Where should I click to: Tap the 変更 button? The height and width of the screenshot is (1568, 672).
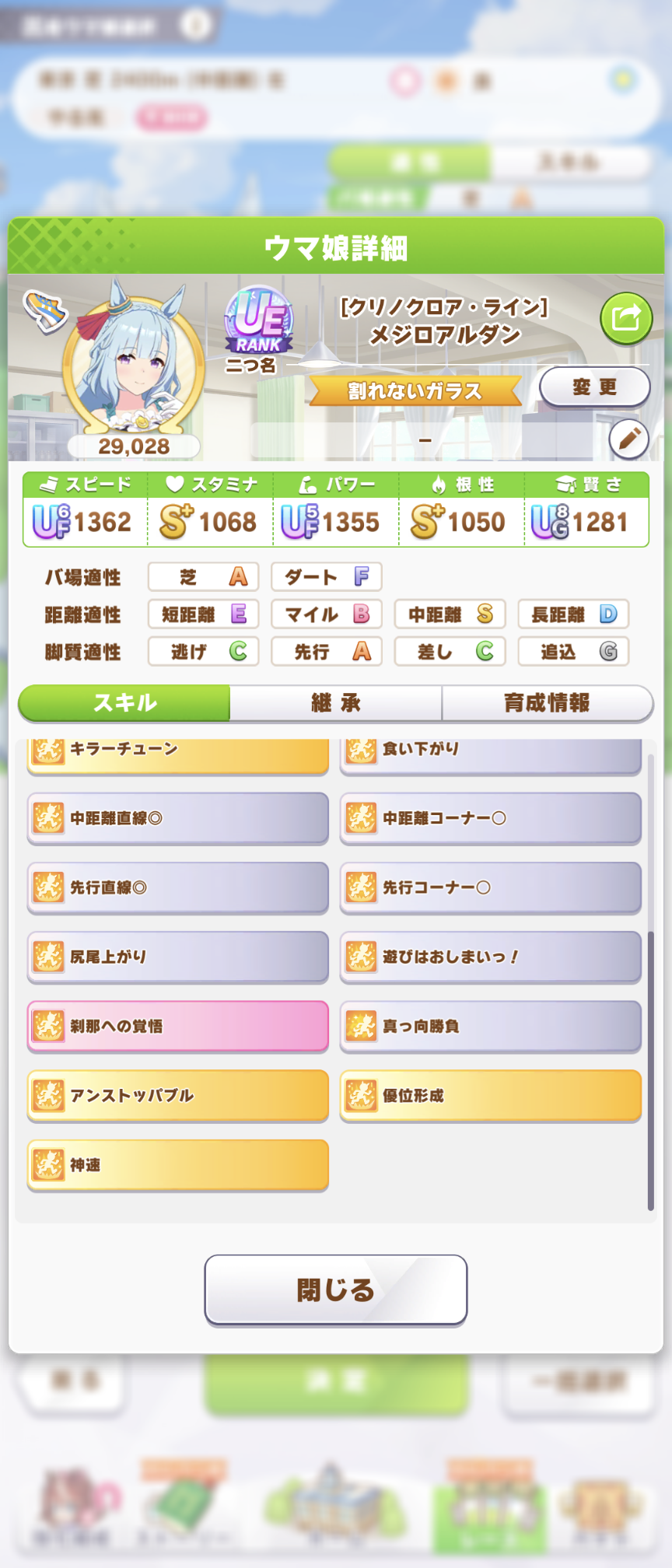point(594,387)
